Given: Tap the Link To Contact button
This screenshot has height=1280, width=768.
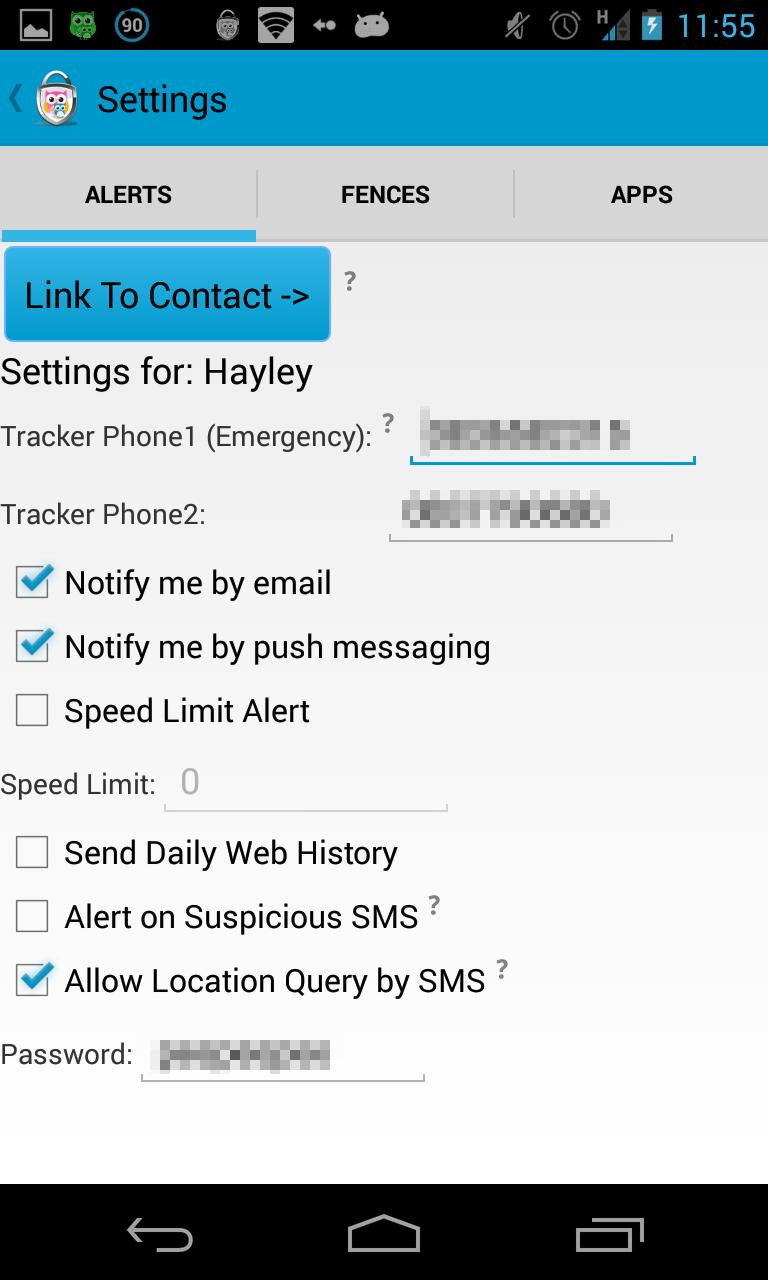Looking at the screenshot, I should click(167, 295).
